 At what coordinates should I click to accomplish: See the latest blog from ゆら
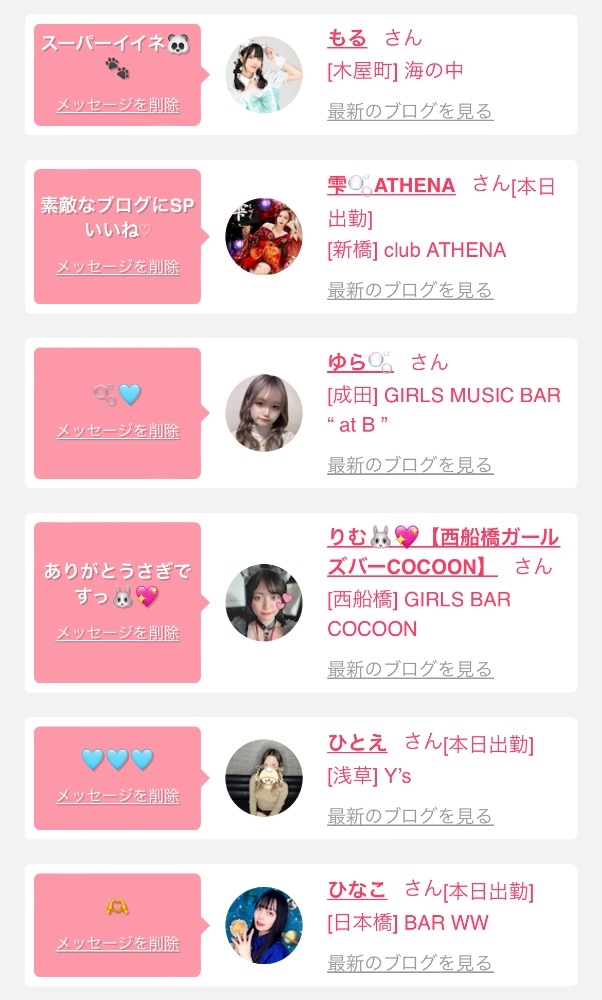[410, 464]
